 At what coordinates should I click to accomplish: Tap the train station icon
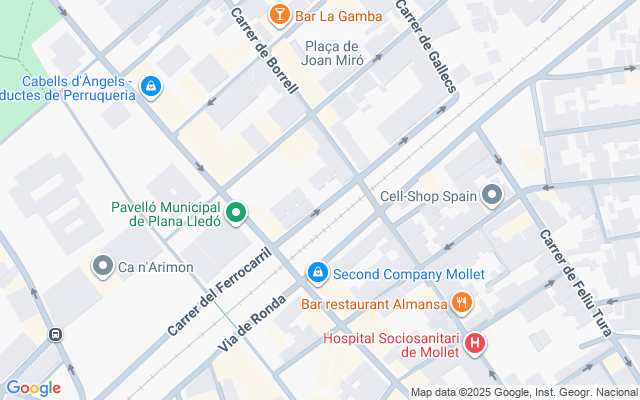click(56, 335)
